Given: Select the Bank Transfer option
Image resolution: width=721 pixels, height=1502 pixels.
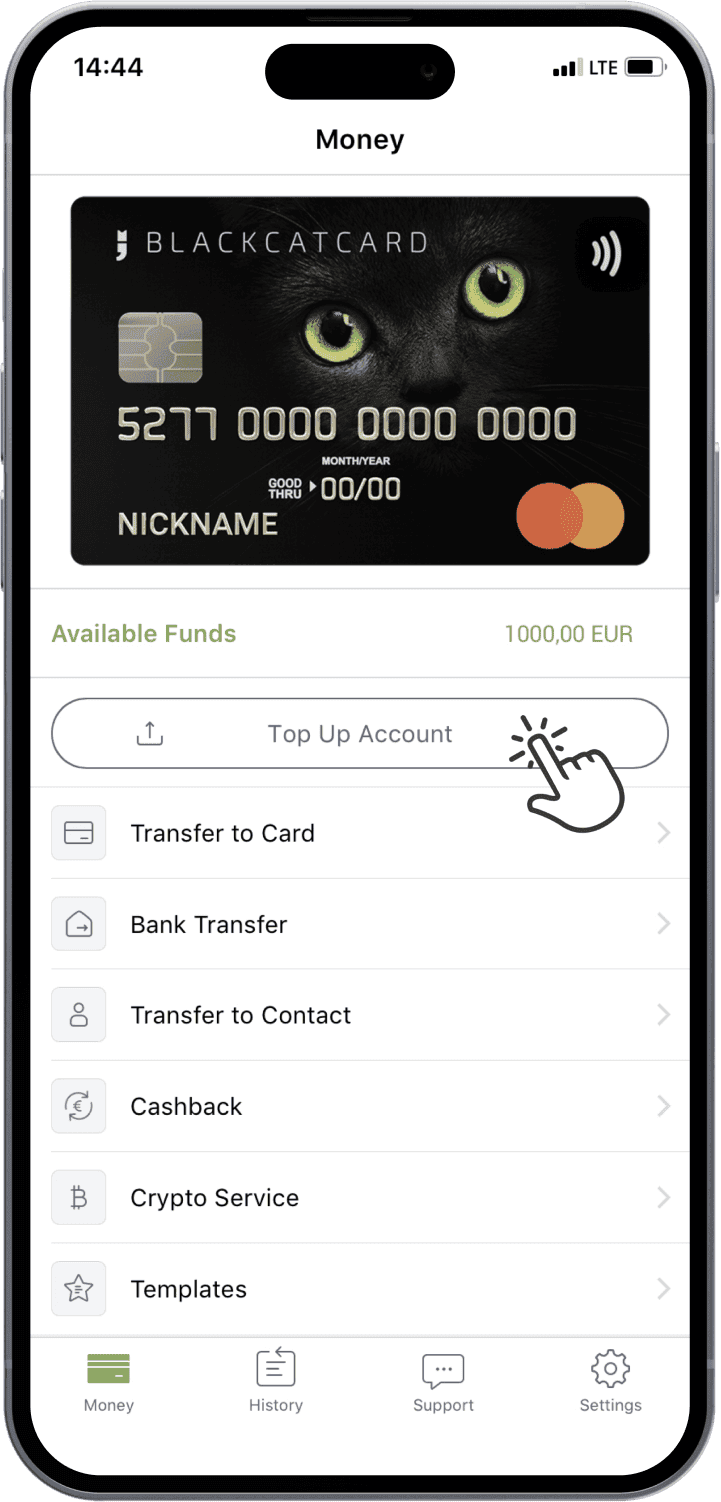Looking at the screenshot, I should (360, 924).
